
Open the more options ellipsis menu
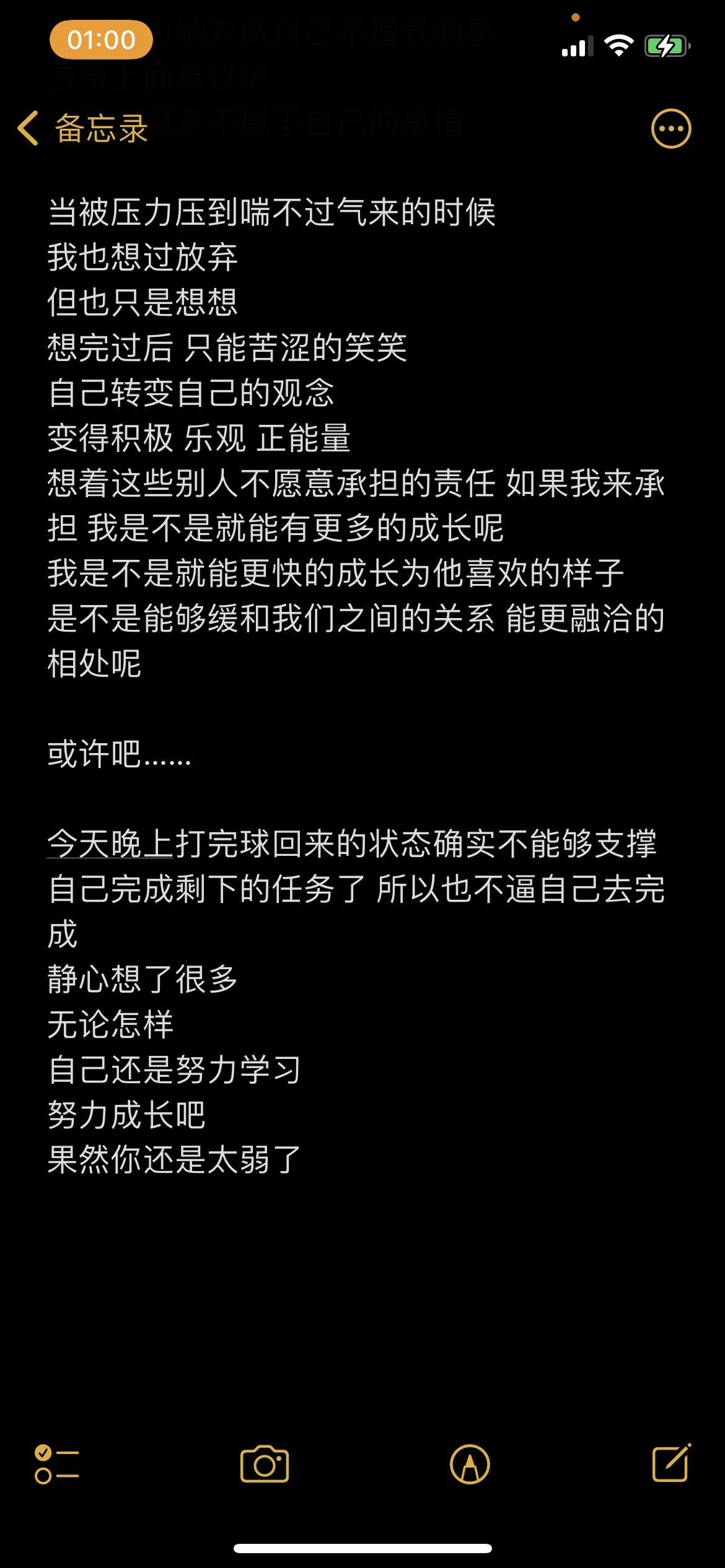(671, 129)
